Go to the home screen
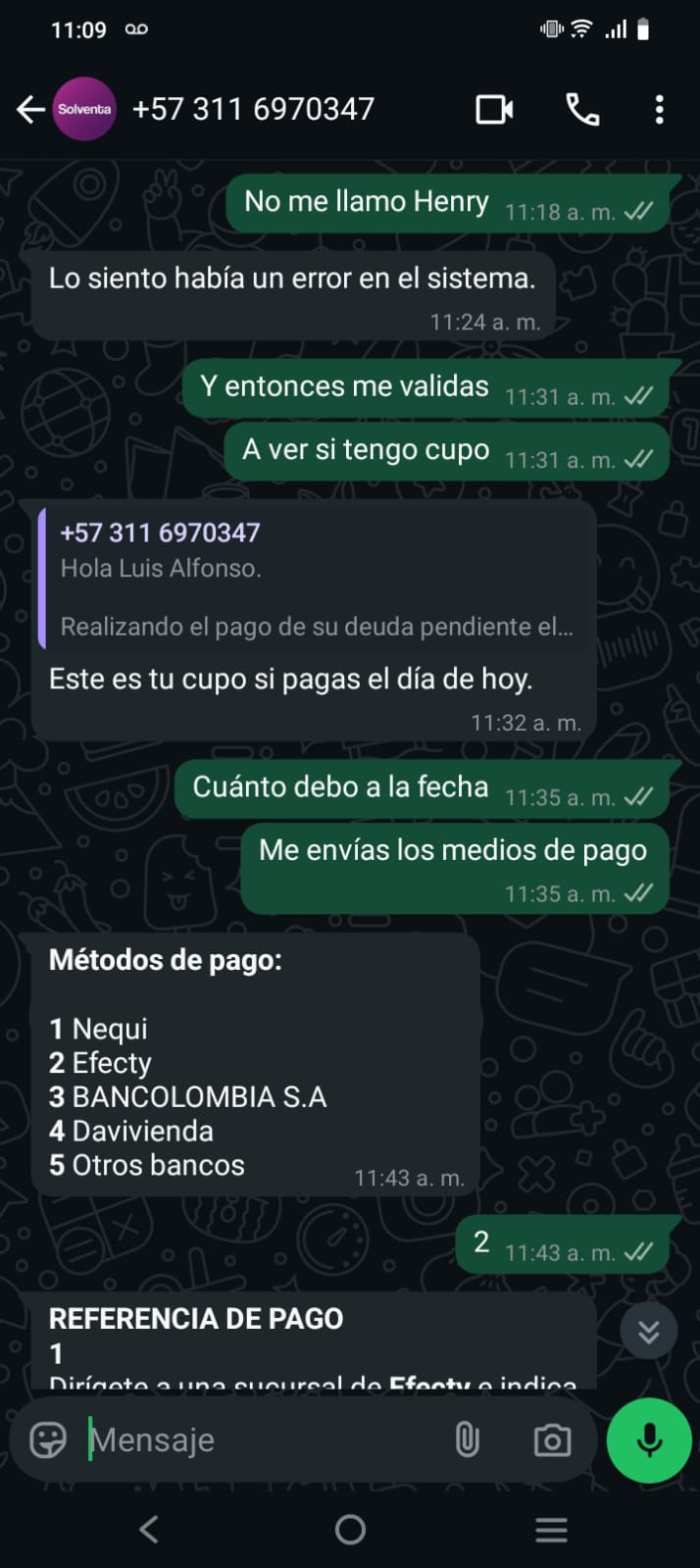Image resolution: width=700 pixels, height=1568 pixels. [x=350, y=1529]
